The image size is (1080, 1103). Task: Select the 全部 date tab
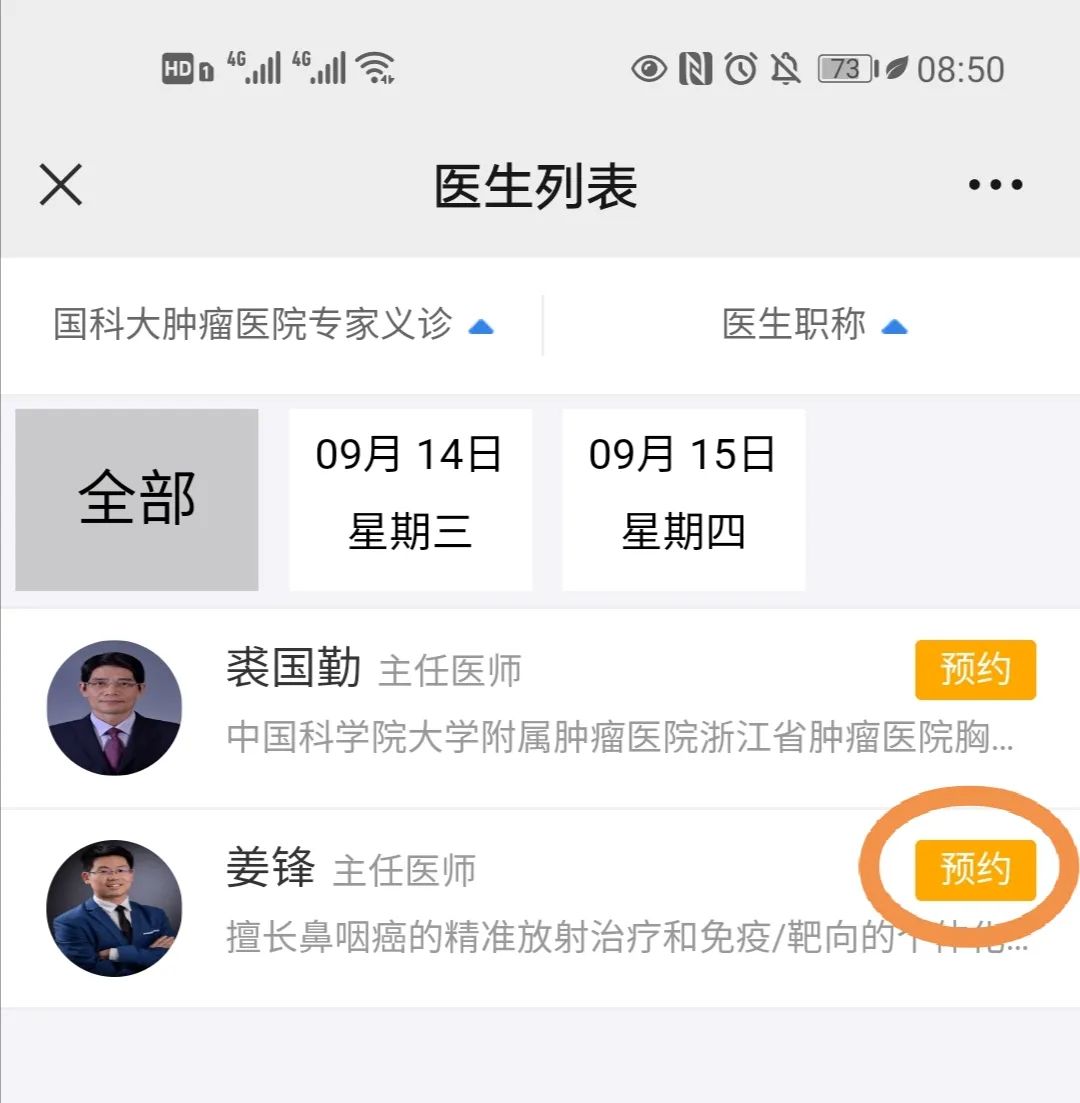click(137, 499)
